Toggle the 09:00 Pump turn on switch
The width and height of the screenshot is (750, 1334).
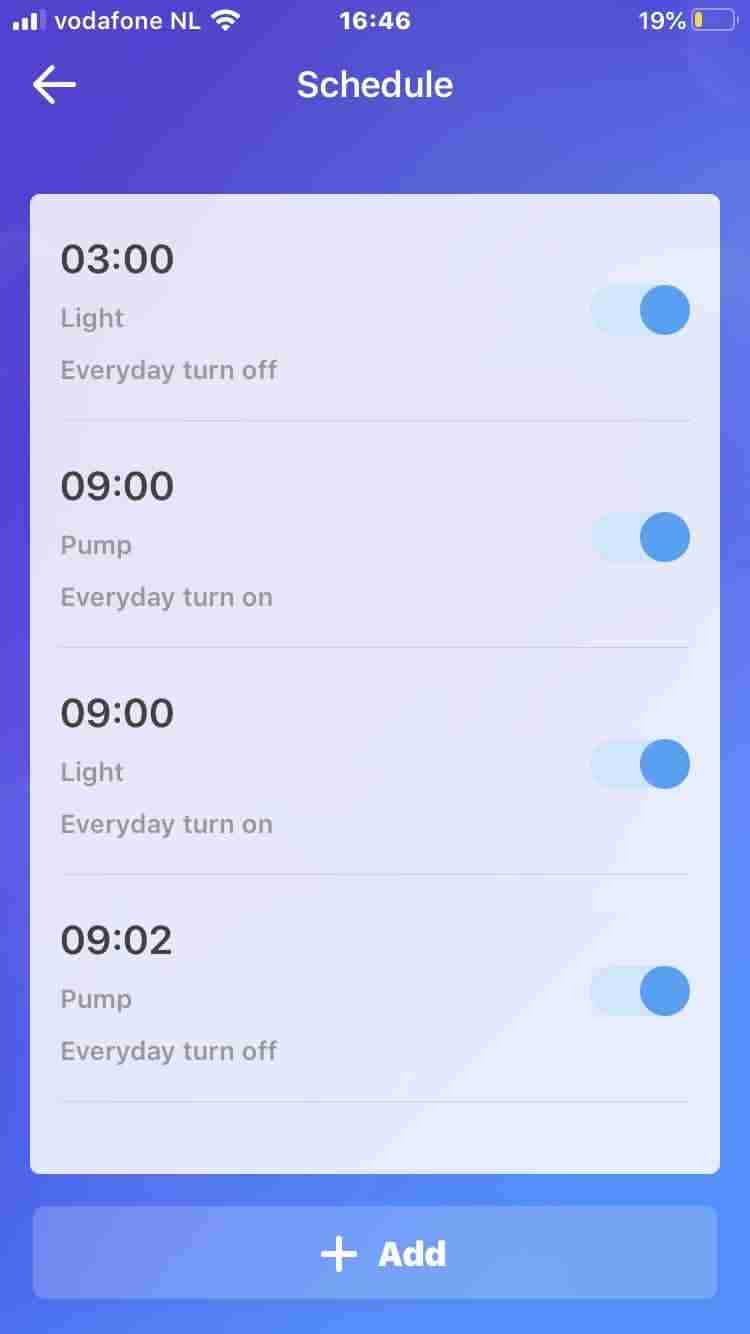(x=640, y=537)
